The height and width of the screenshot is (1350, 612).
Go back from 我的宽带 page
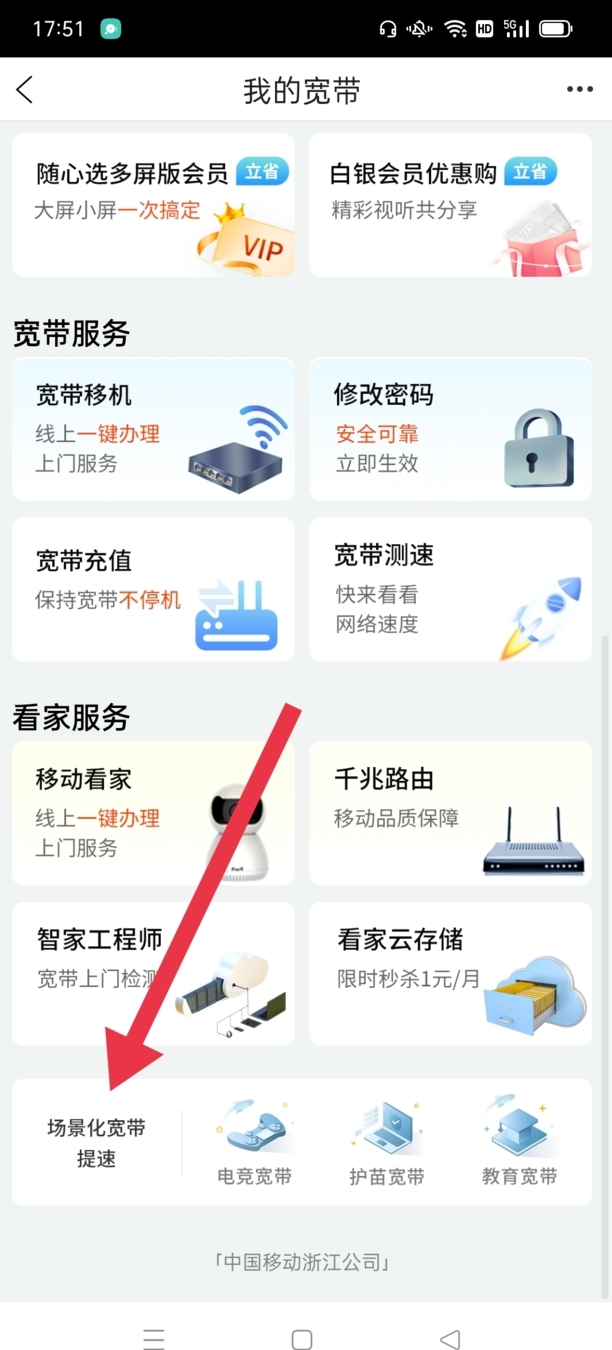[x=25, y=90]
